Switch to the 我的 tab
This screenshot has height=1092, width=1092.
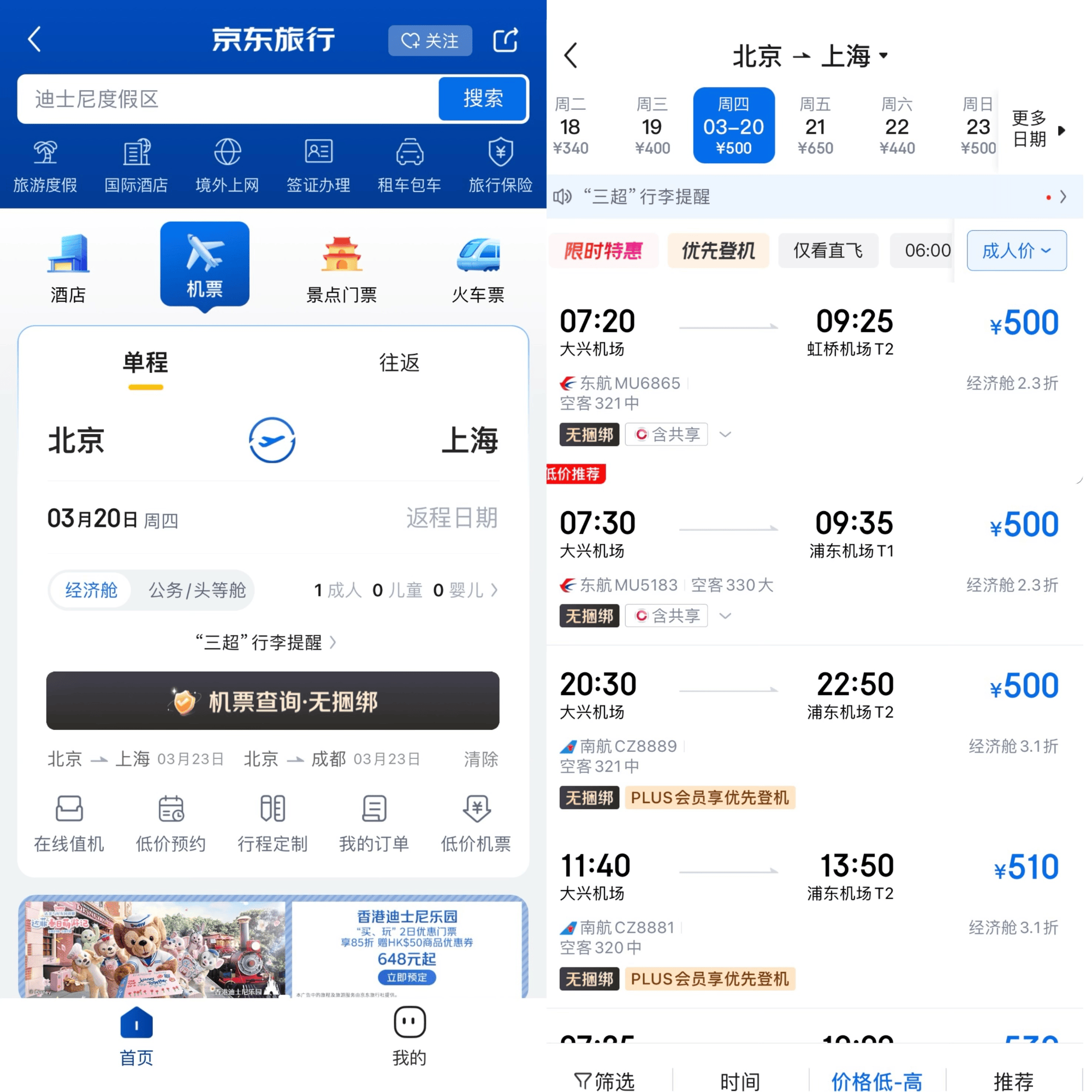point(409,1035)
